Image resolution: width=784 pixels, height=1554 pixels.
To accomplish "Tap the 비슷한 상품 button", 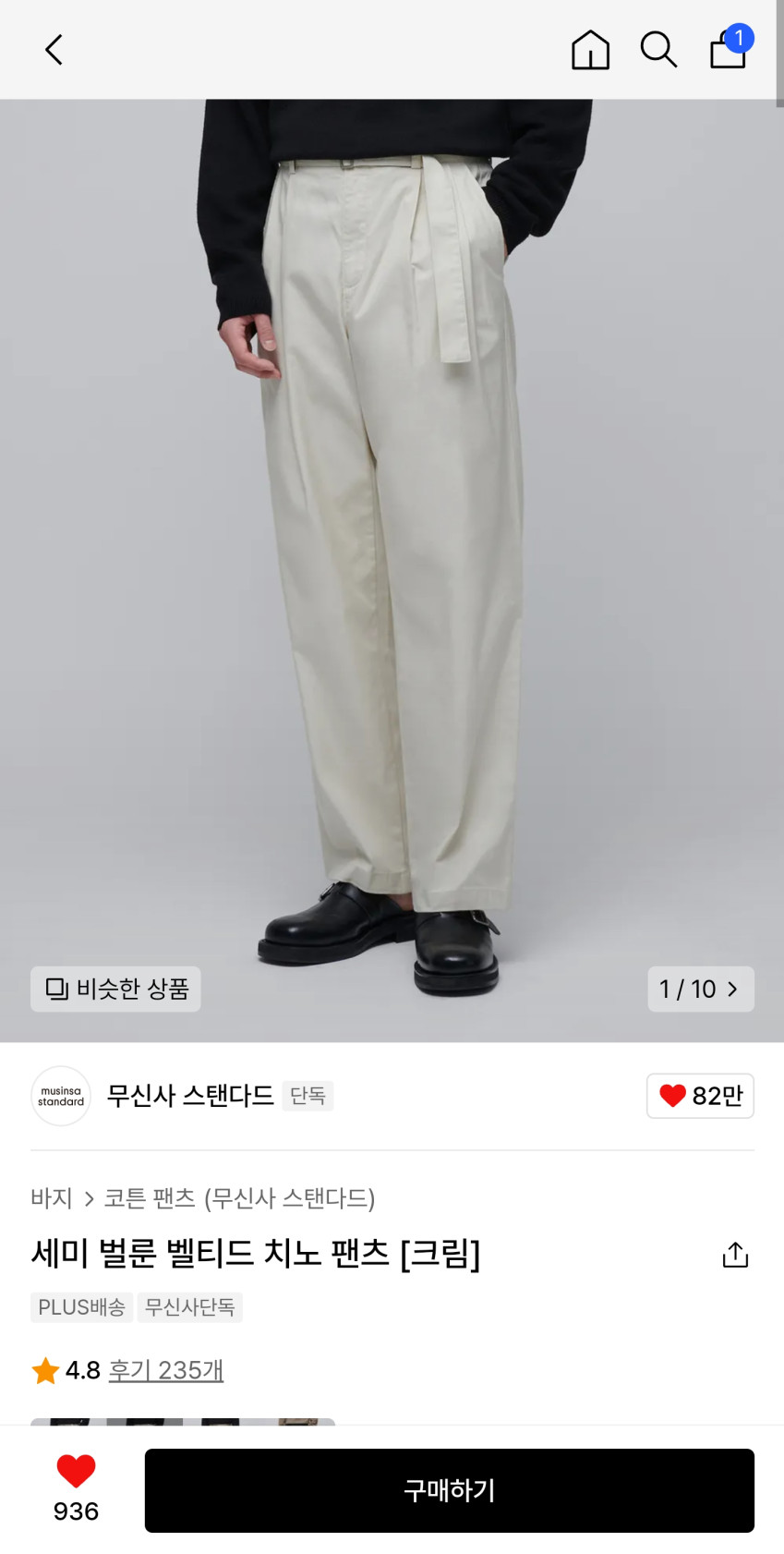I will 115,989.
